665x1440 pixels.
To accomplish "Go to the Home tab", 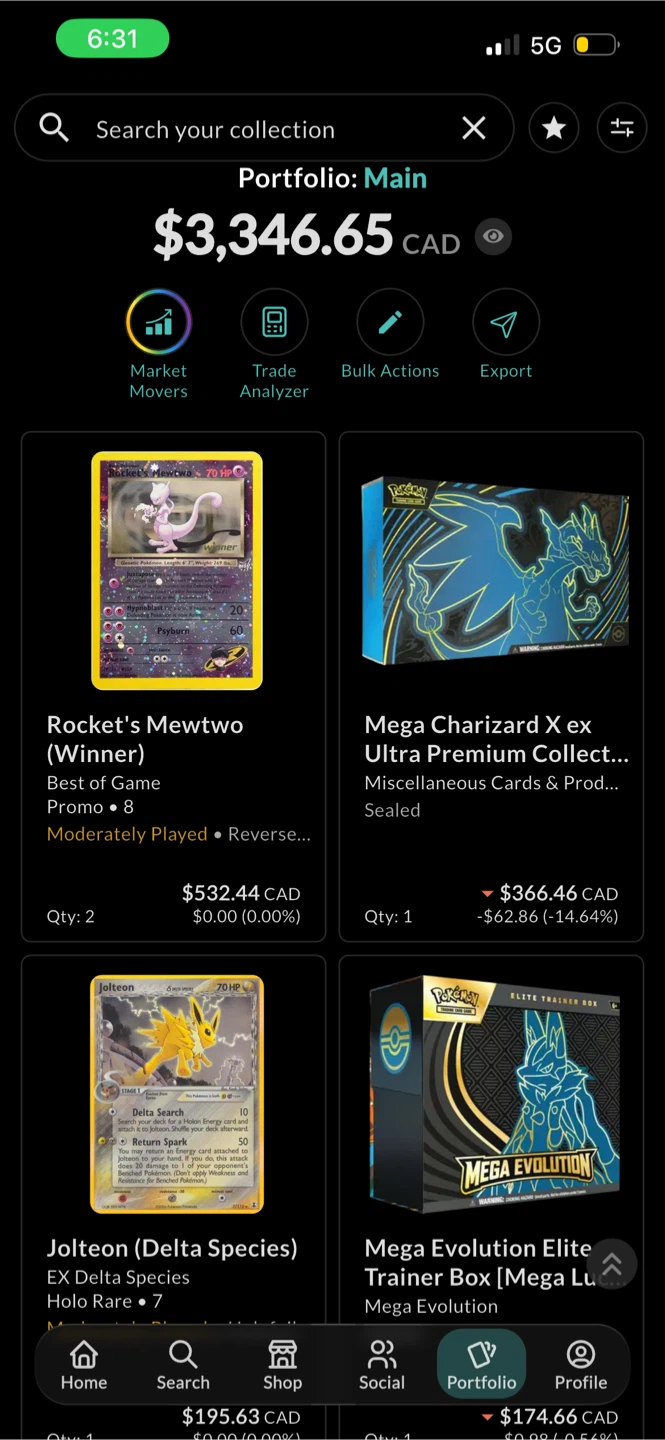I will pos(84,1366).
